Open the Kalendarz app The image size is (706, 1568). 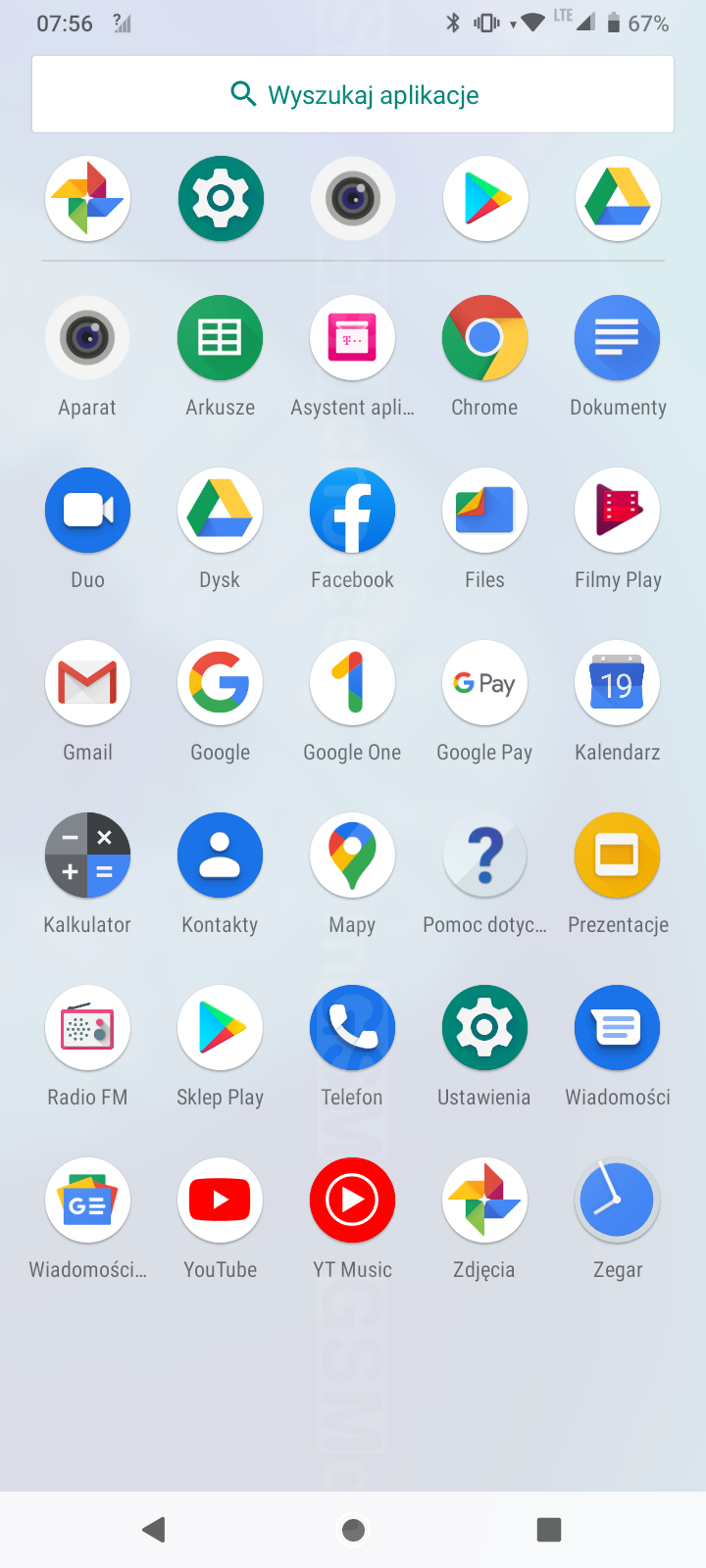pos(617,683)
